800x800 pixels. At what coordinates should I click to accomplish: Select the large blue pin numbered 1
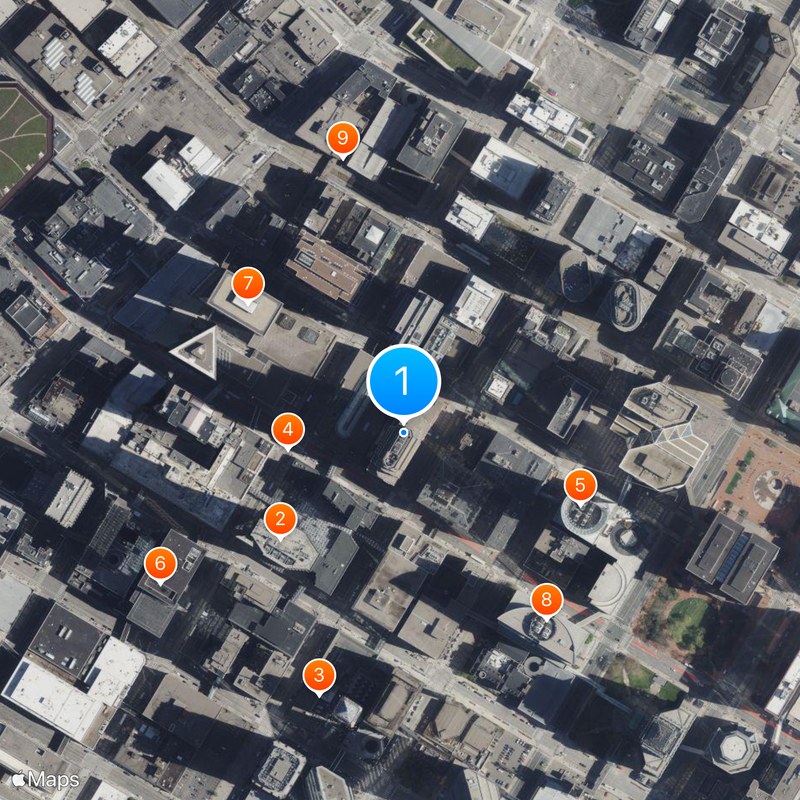tap(404, 381)
